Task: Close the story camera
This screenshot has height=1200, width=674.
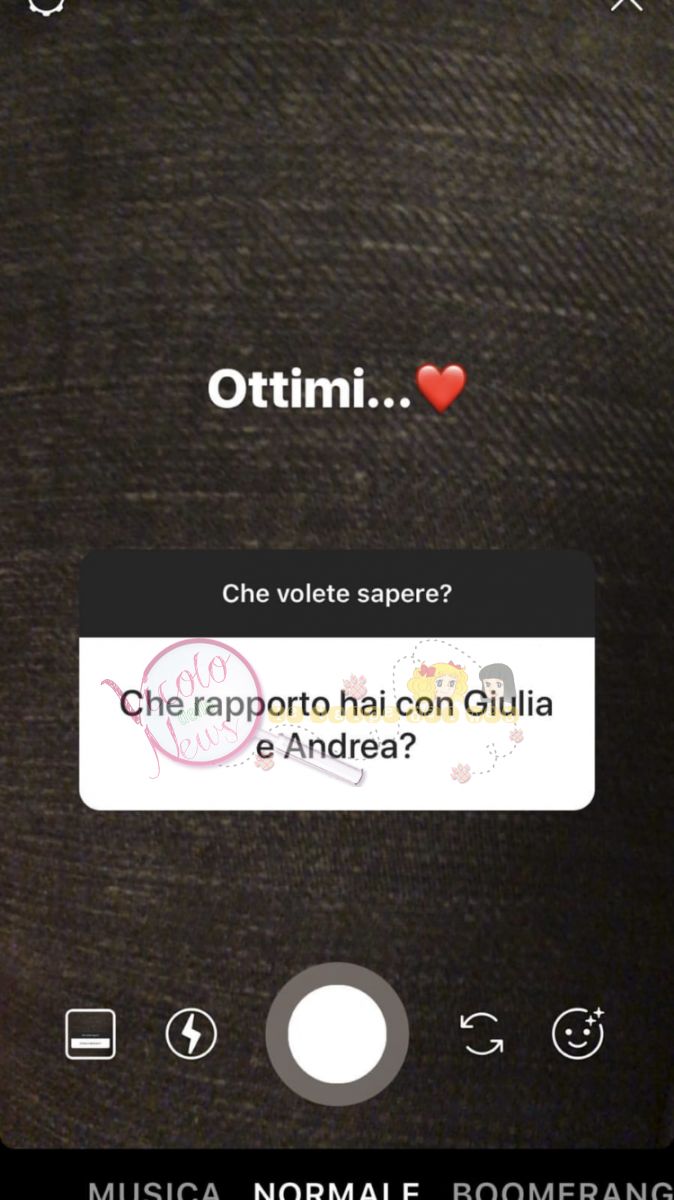Action: [x=627, y=4]
